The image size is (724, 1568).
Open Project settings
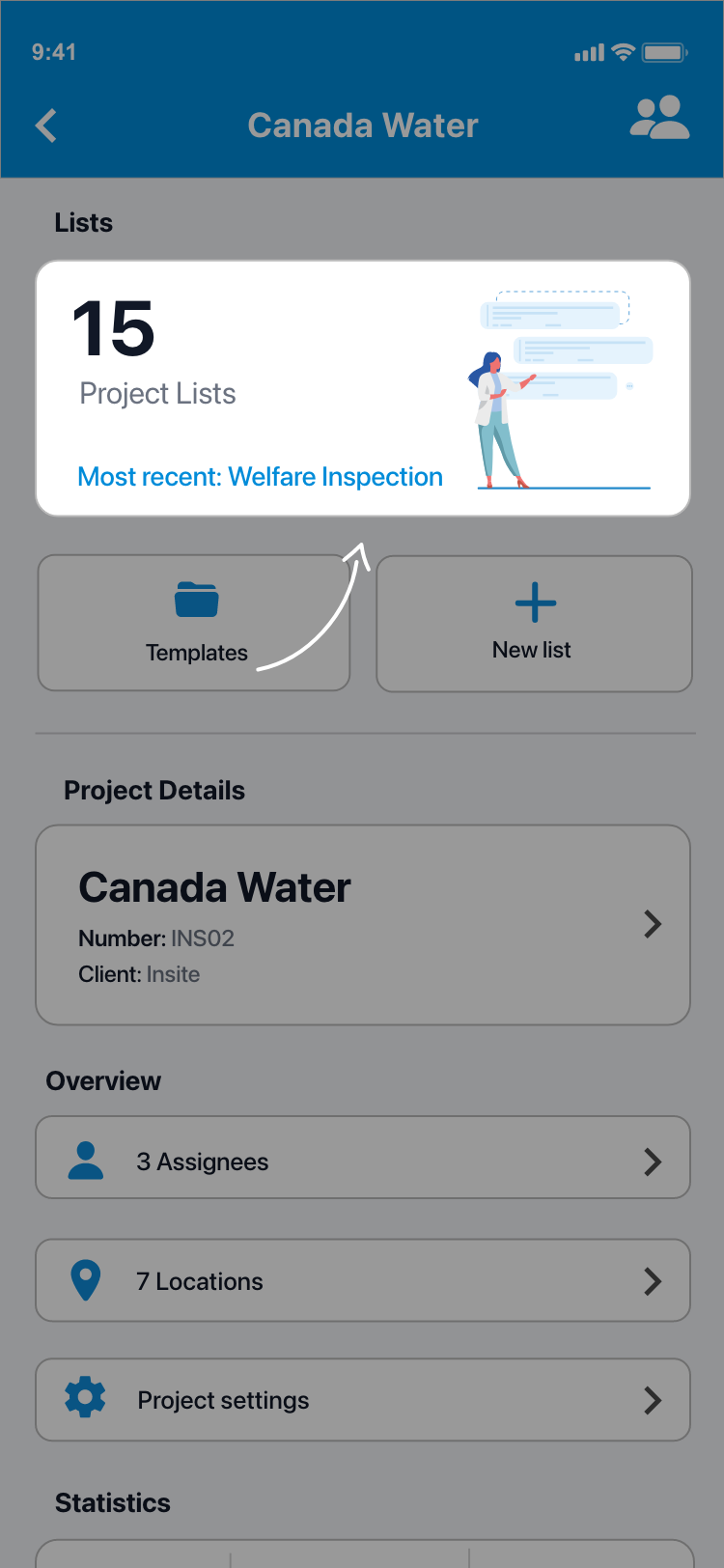point(362,1400)
